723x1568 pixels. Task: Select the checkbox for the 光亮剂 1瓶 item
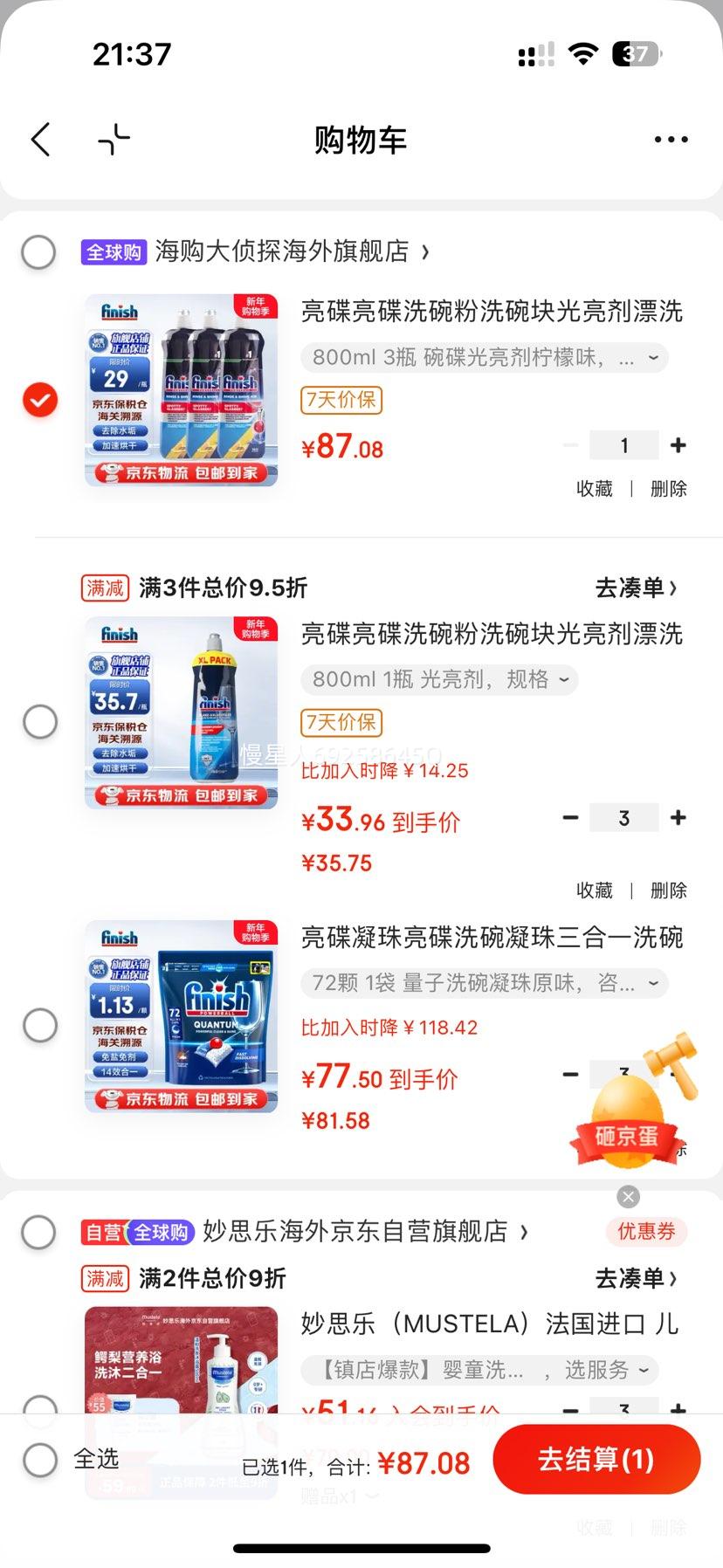tap(38, 722)
